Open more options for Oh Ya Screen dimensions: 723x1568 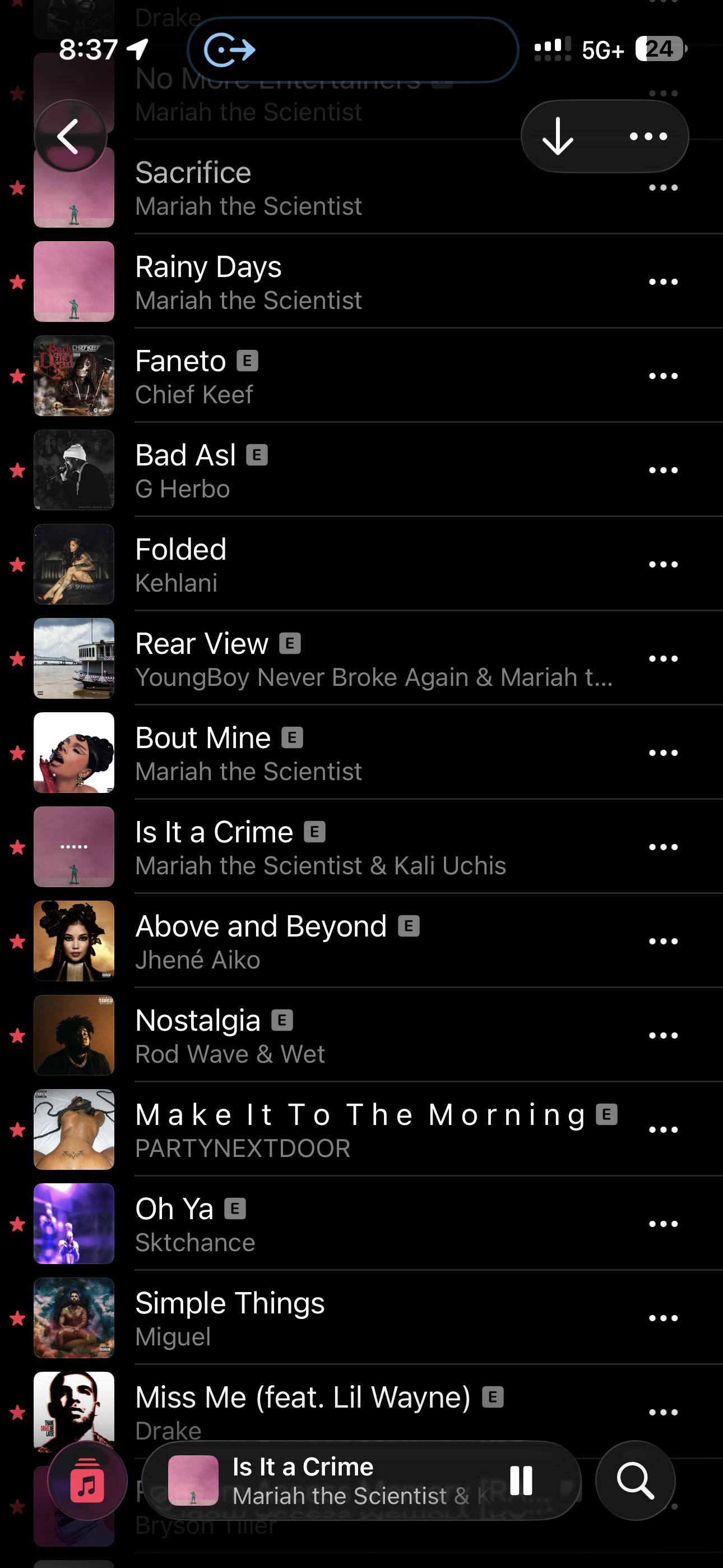[x=662, y=1224]
